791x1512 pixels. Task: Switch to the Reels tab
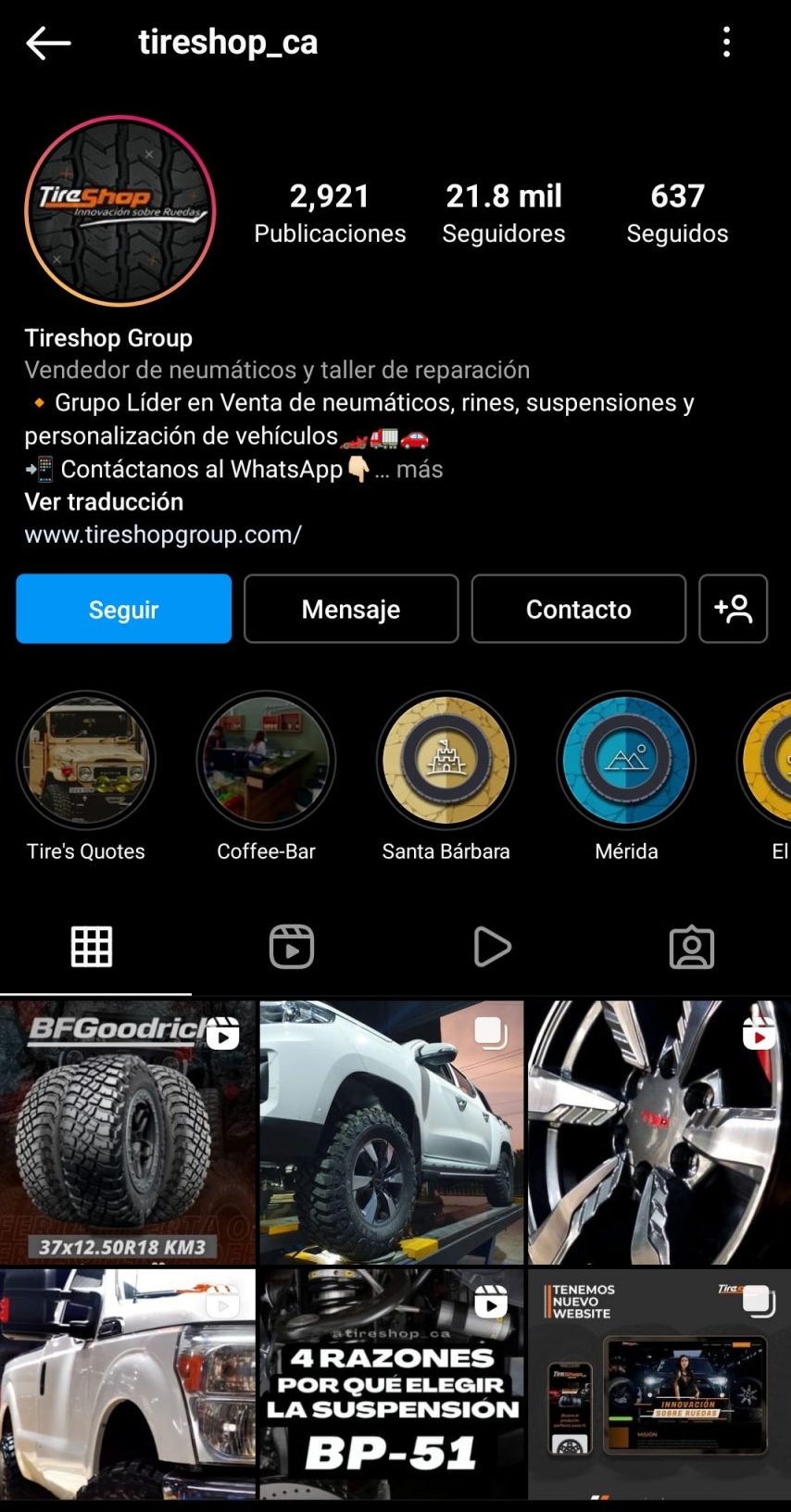tap(292, 947)
